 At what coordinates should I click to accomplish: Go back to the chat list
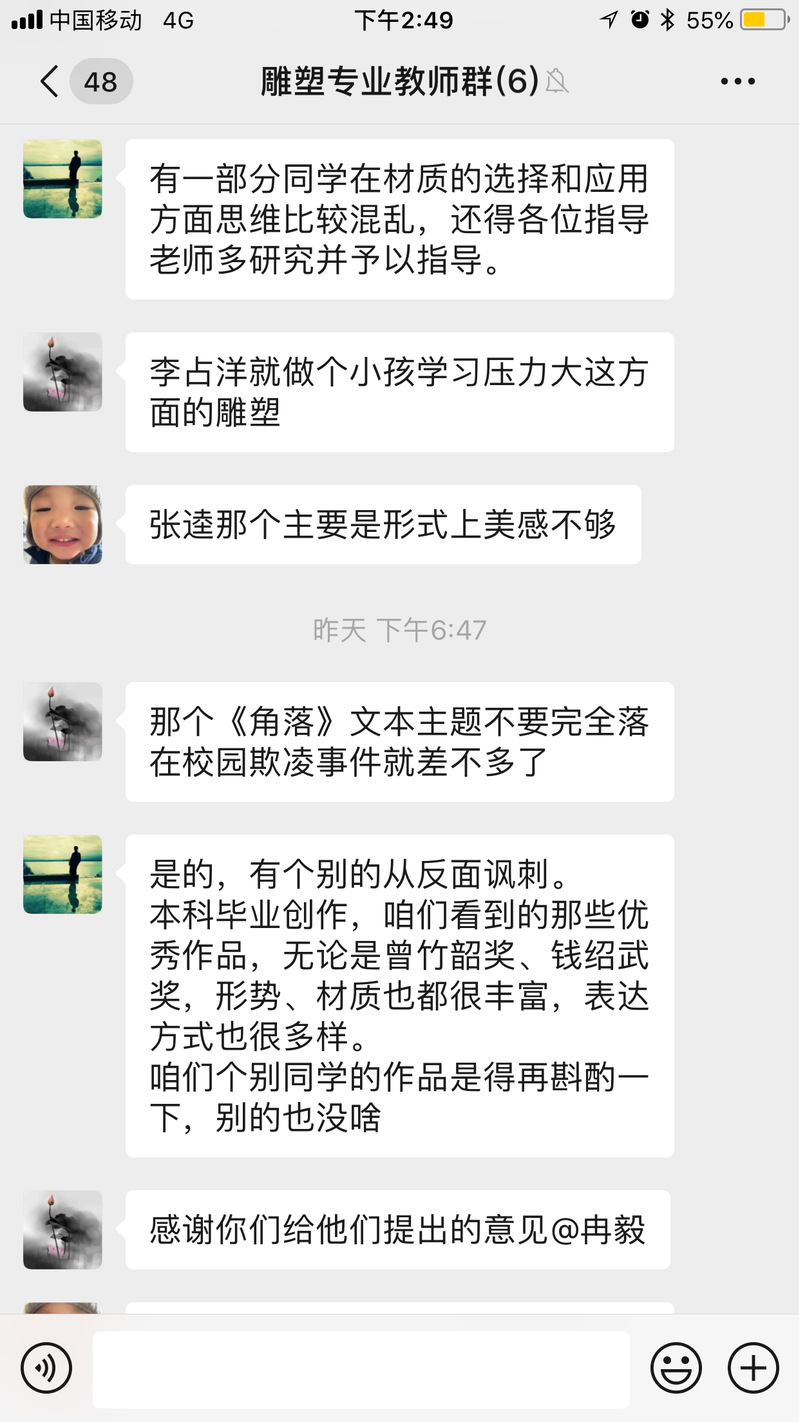tap(50, 81)
